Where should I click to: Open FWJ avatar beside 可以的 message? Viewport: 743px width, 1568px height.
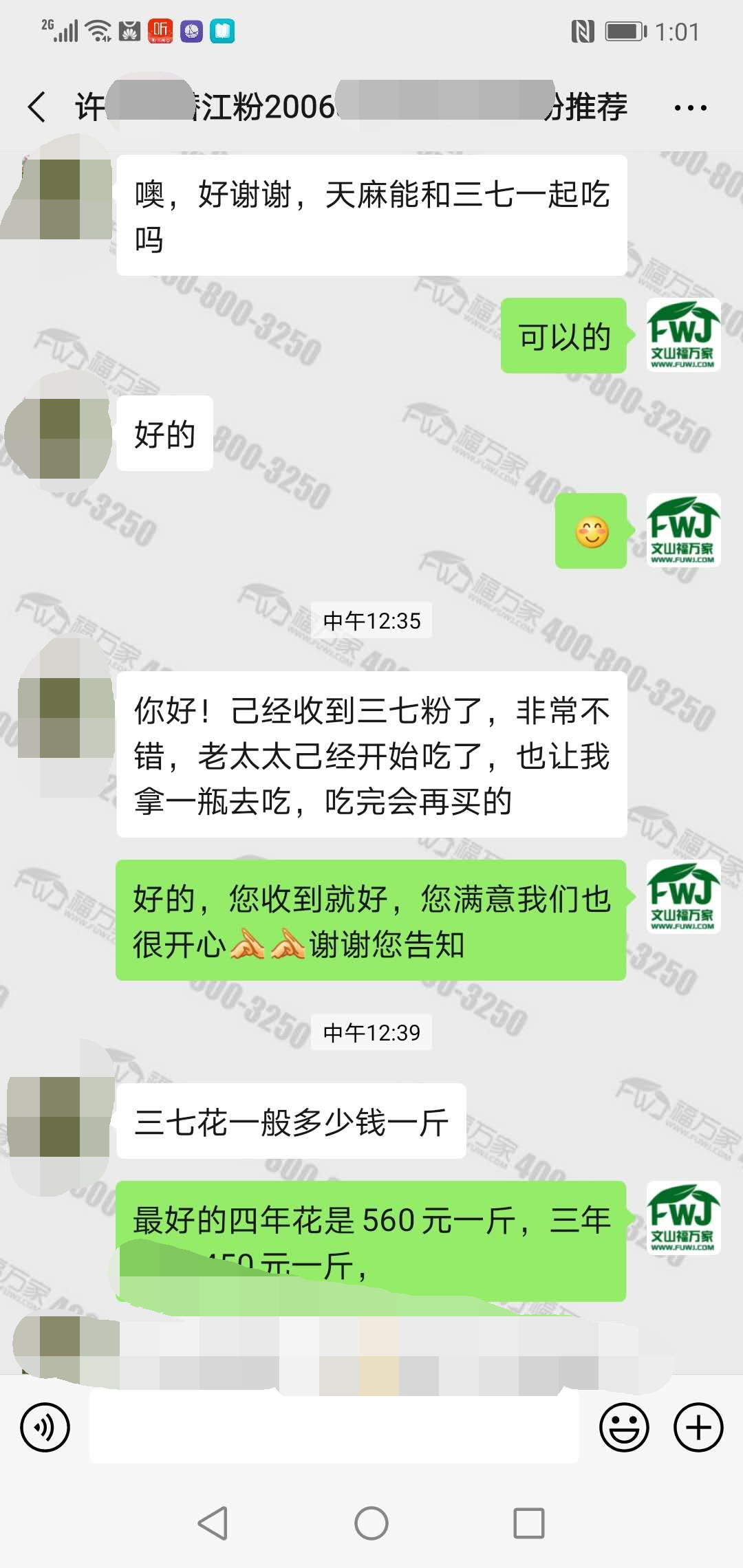pos(683,336)
